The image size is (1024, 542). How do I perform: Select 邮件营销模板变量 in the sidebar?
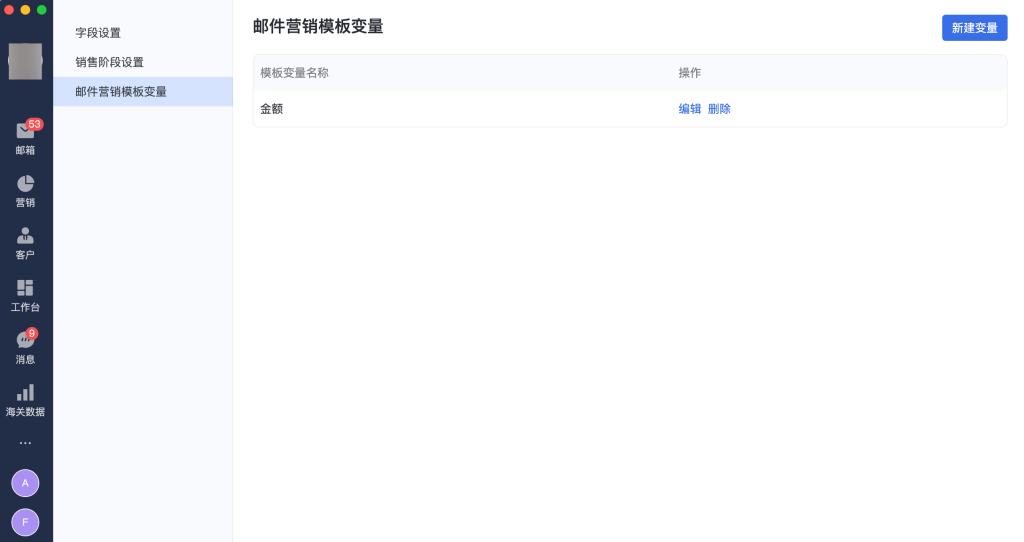click(121, 92)
